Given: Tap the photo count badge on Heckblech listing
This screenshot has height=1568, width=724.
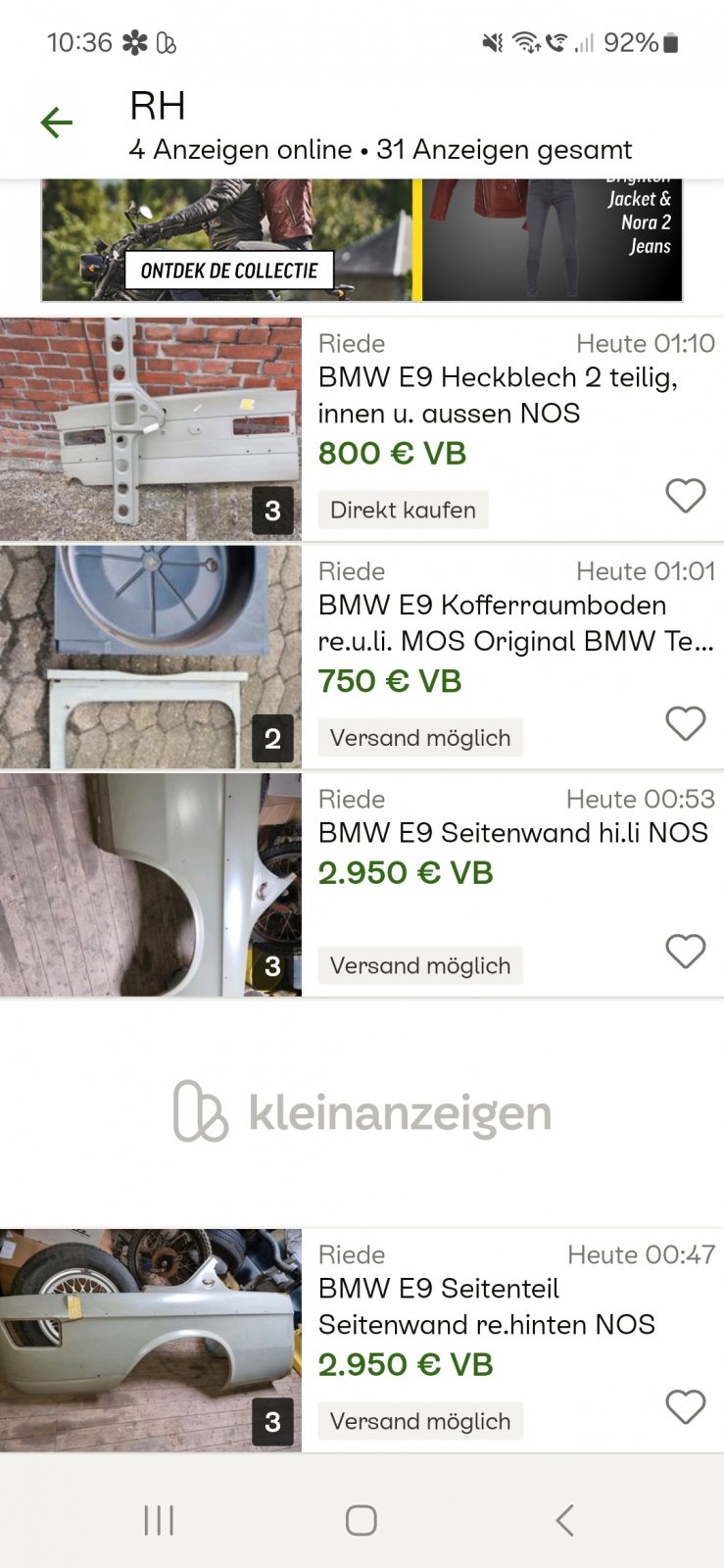Looking at the screenshot, I should click(x=274, y=509).
